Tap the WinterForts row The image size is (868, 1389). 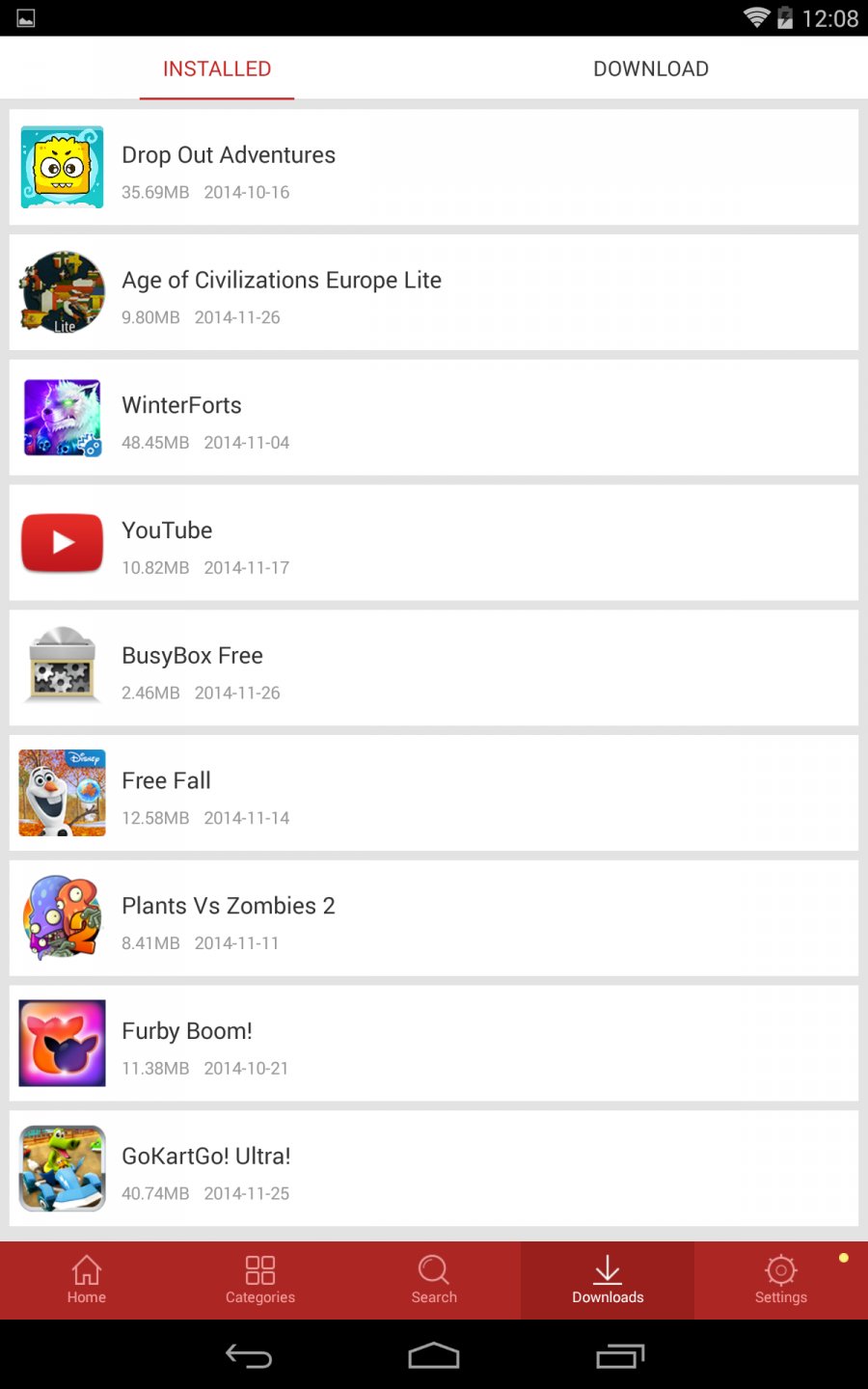tap(434, 418)
